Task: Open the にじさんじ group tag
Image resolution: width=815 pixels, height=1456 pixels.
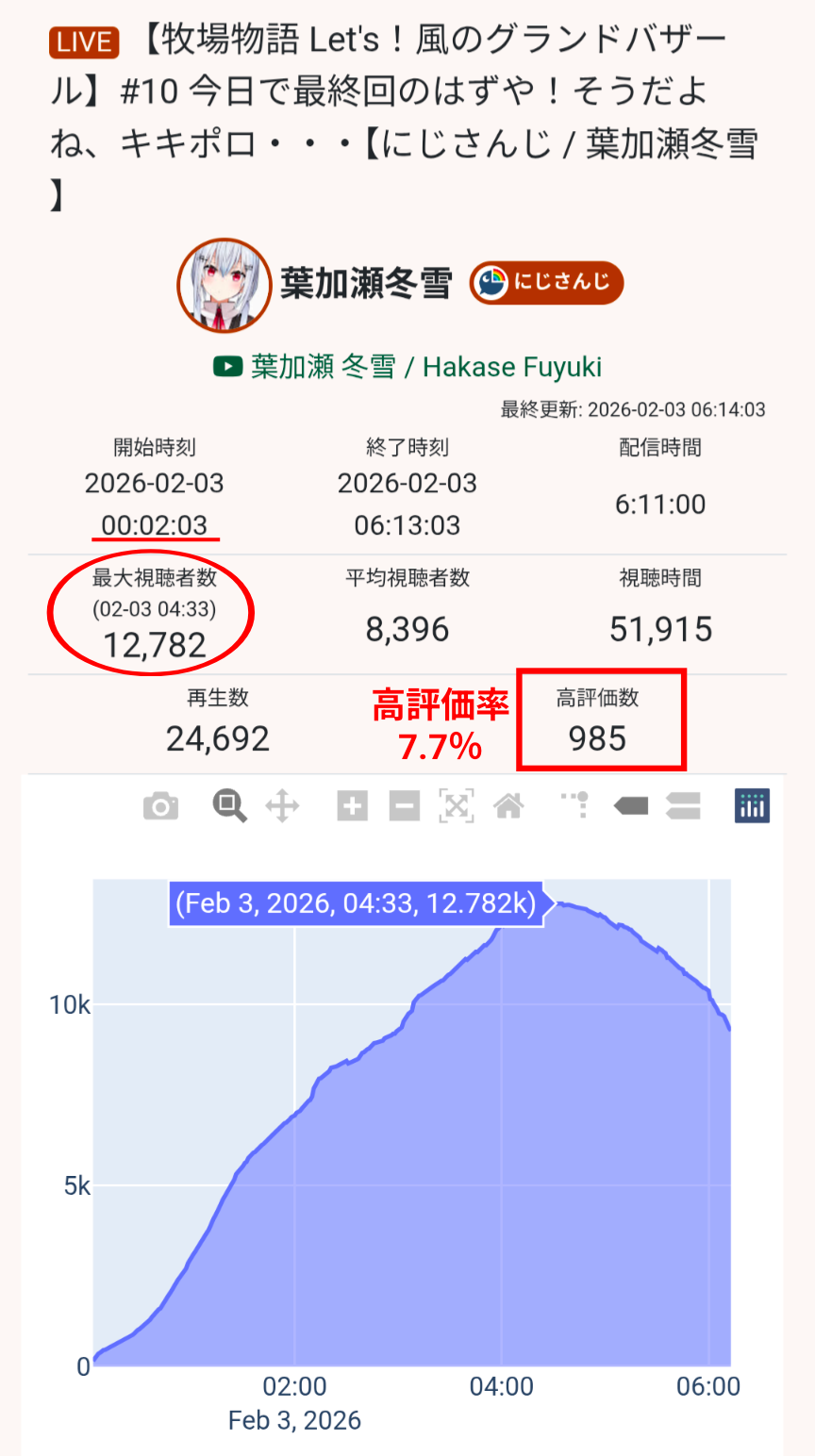Action: coord(547,282)
